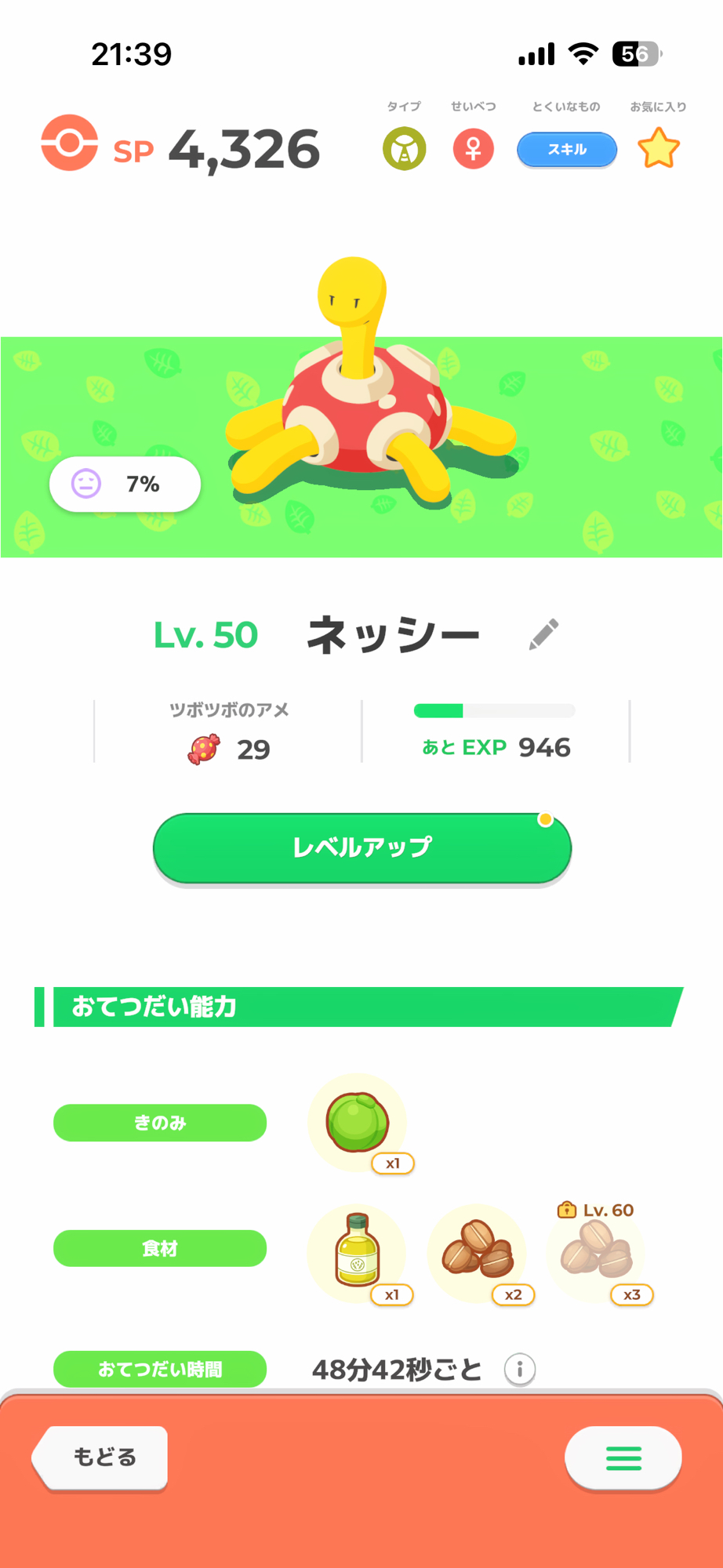Tap the レベルアップ level up button
The height and width of the screenshot is (1568, 723).
click(x=361, y=848)
